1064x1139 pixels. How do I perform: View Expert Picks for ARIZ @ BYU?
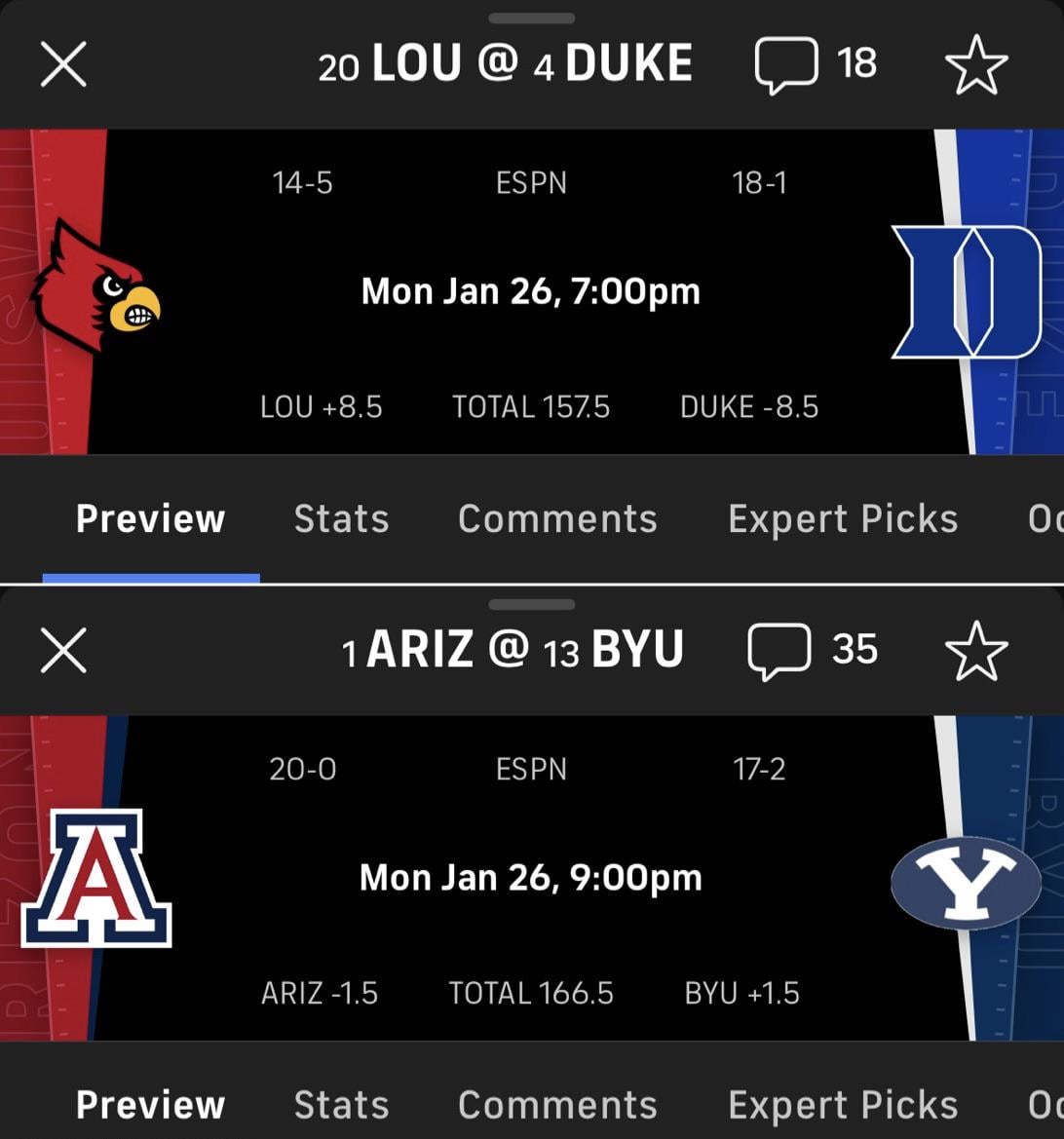coord(843,1105)
